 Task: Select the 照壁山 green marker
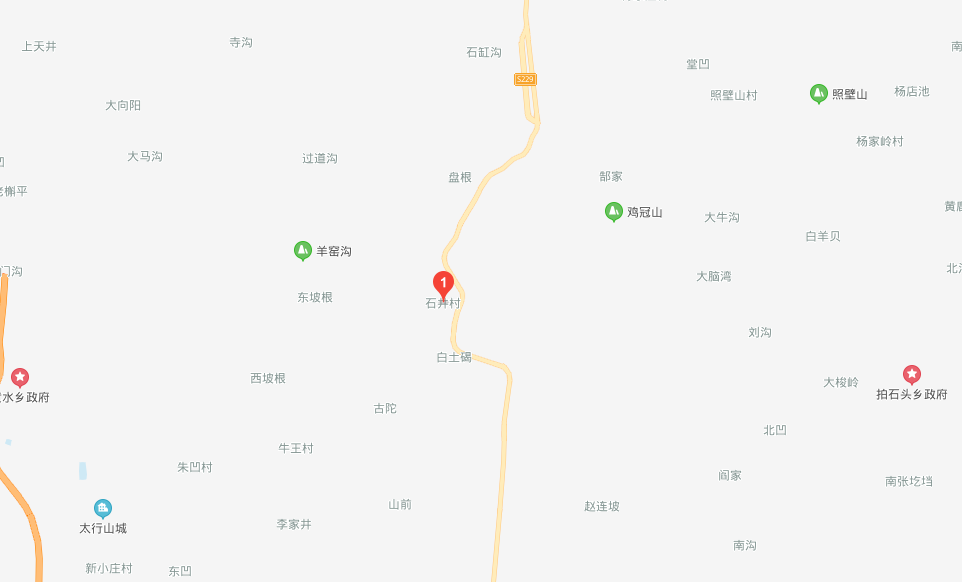818,93
